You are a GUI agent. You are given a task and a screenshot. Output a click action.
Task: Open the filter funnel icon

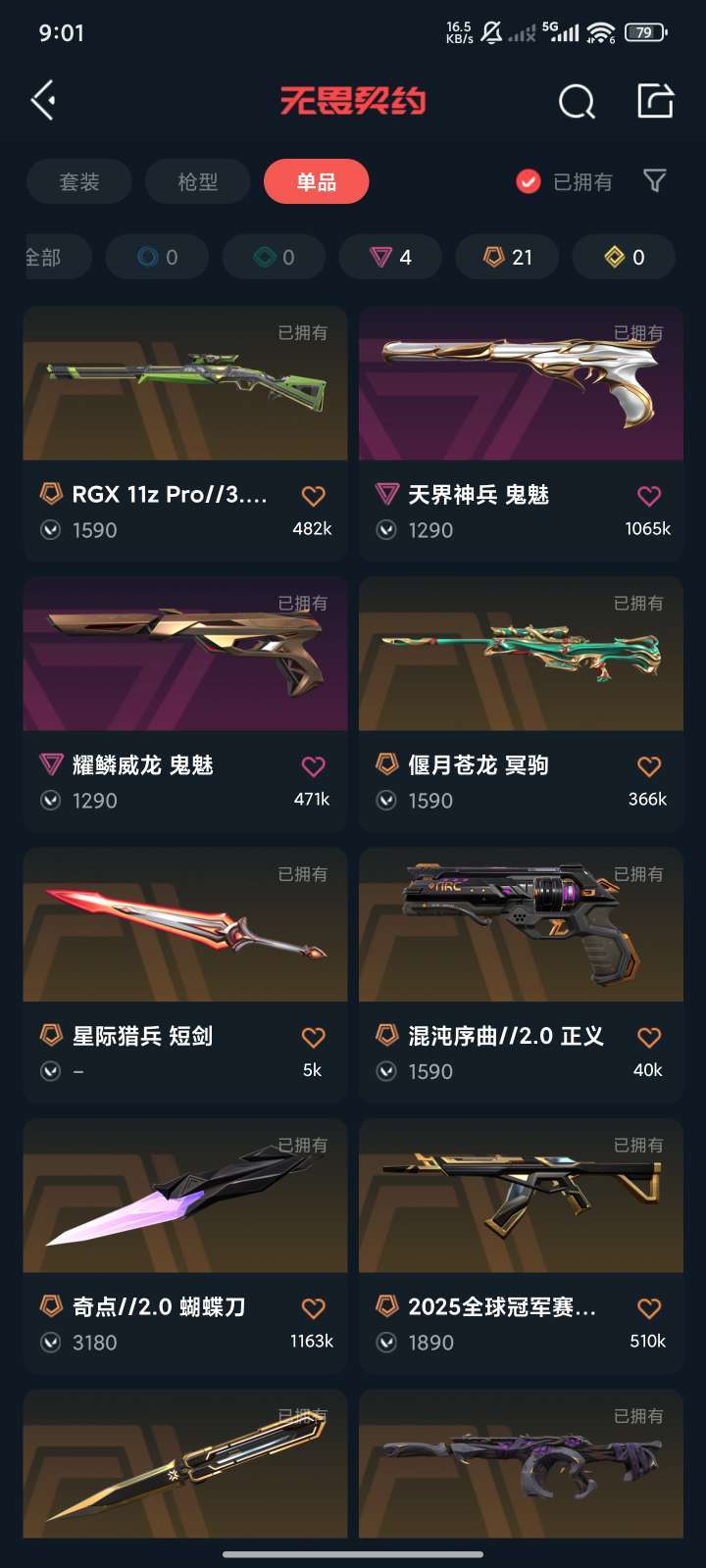[x=654, y=180]
